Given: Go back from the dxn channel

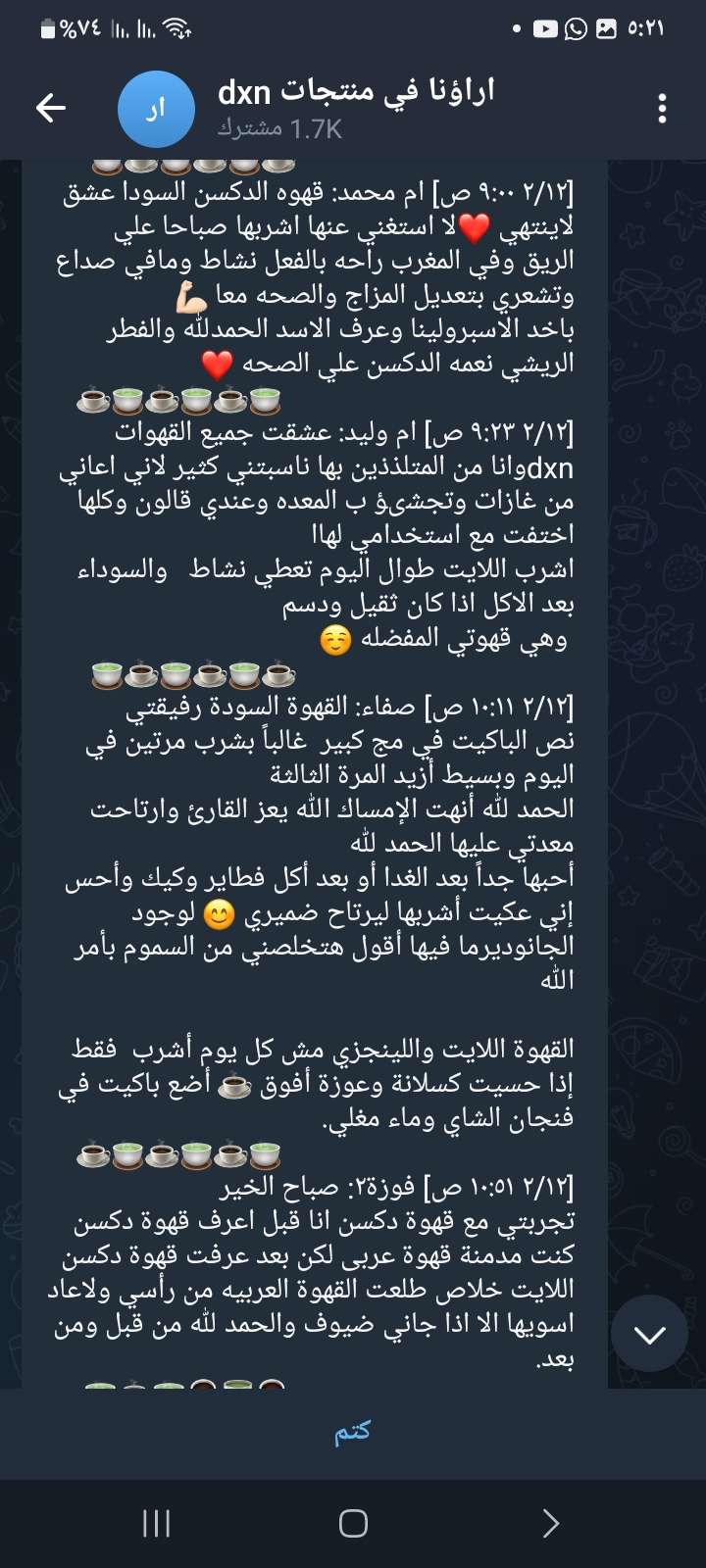Looking at the screenshot, I should coord(51,108).
